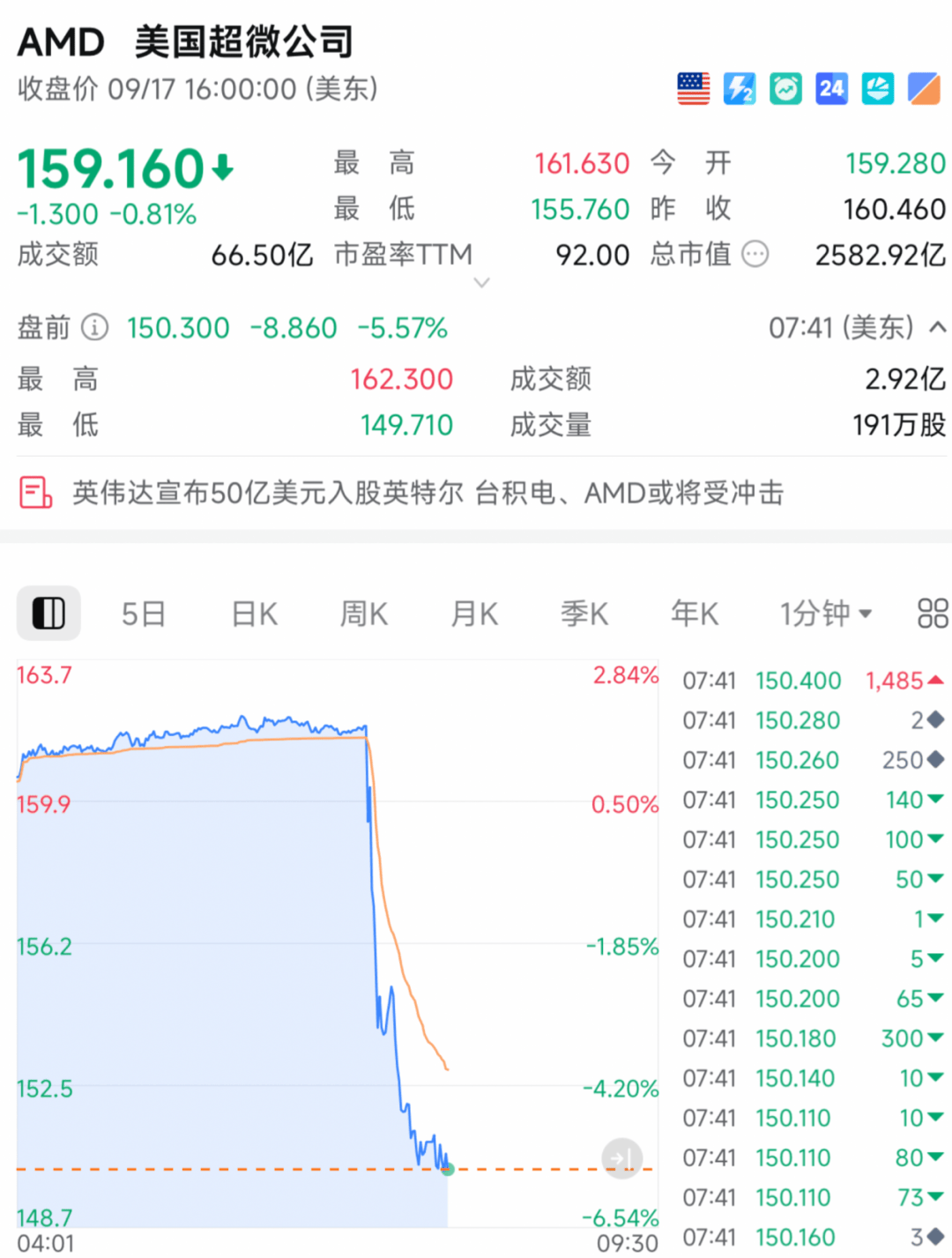Switch to the 季K chart tab
This screenshot has height=1258, width=952.
584,614
